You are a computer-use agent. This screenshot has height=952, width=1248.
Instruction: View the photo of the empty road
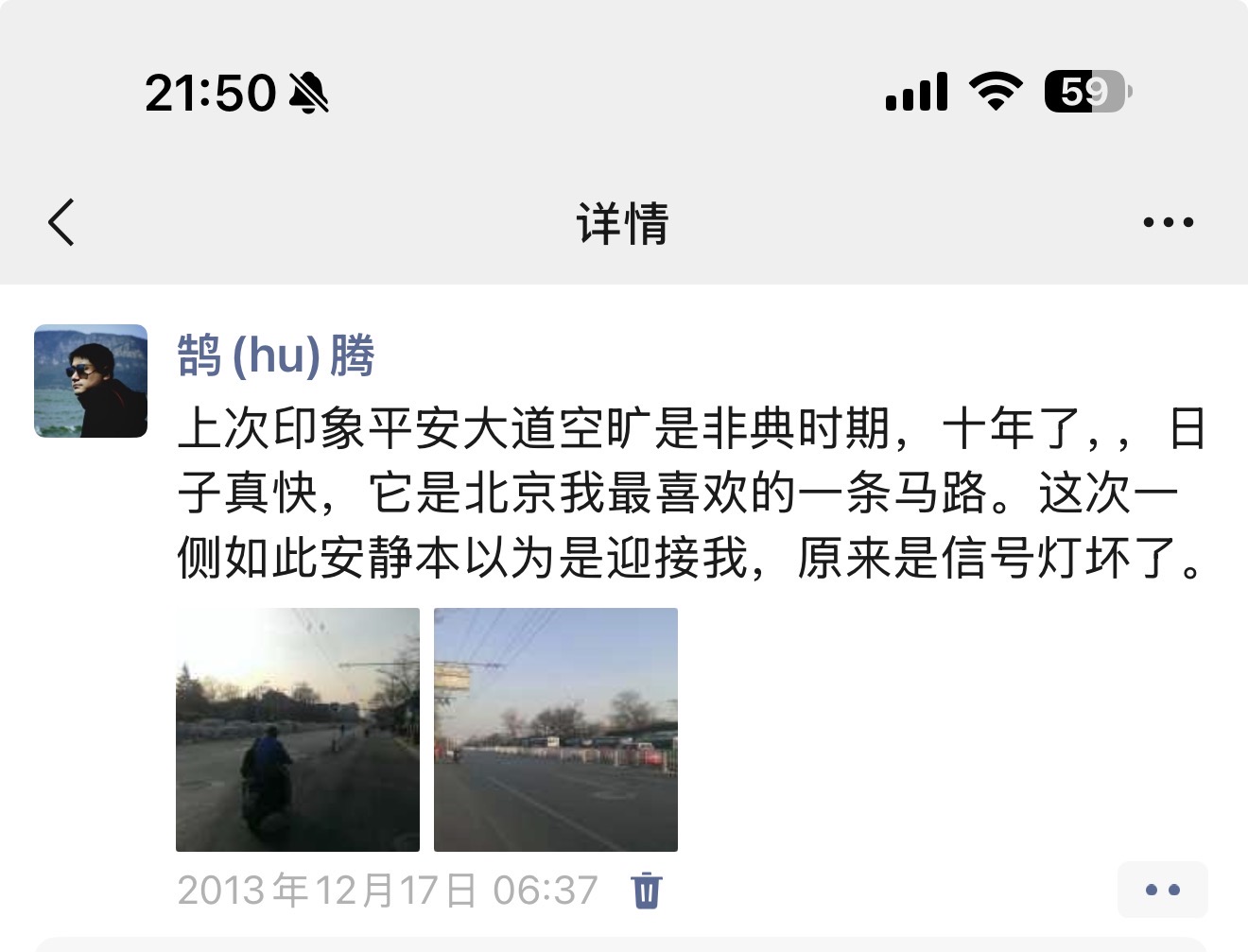556,730
